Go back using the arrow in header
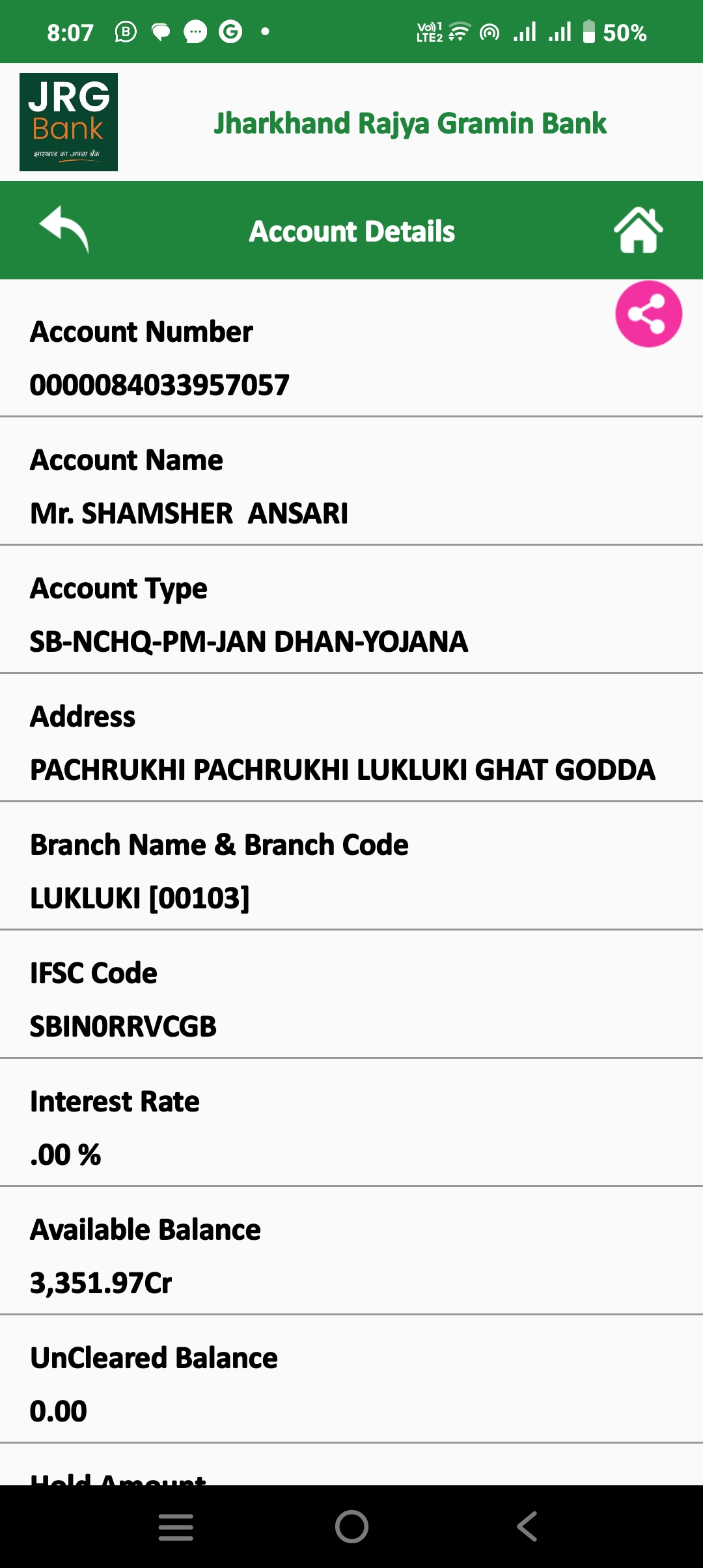Viewport: 703px width, 1568px height. point(64,230)
